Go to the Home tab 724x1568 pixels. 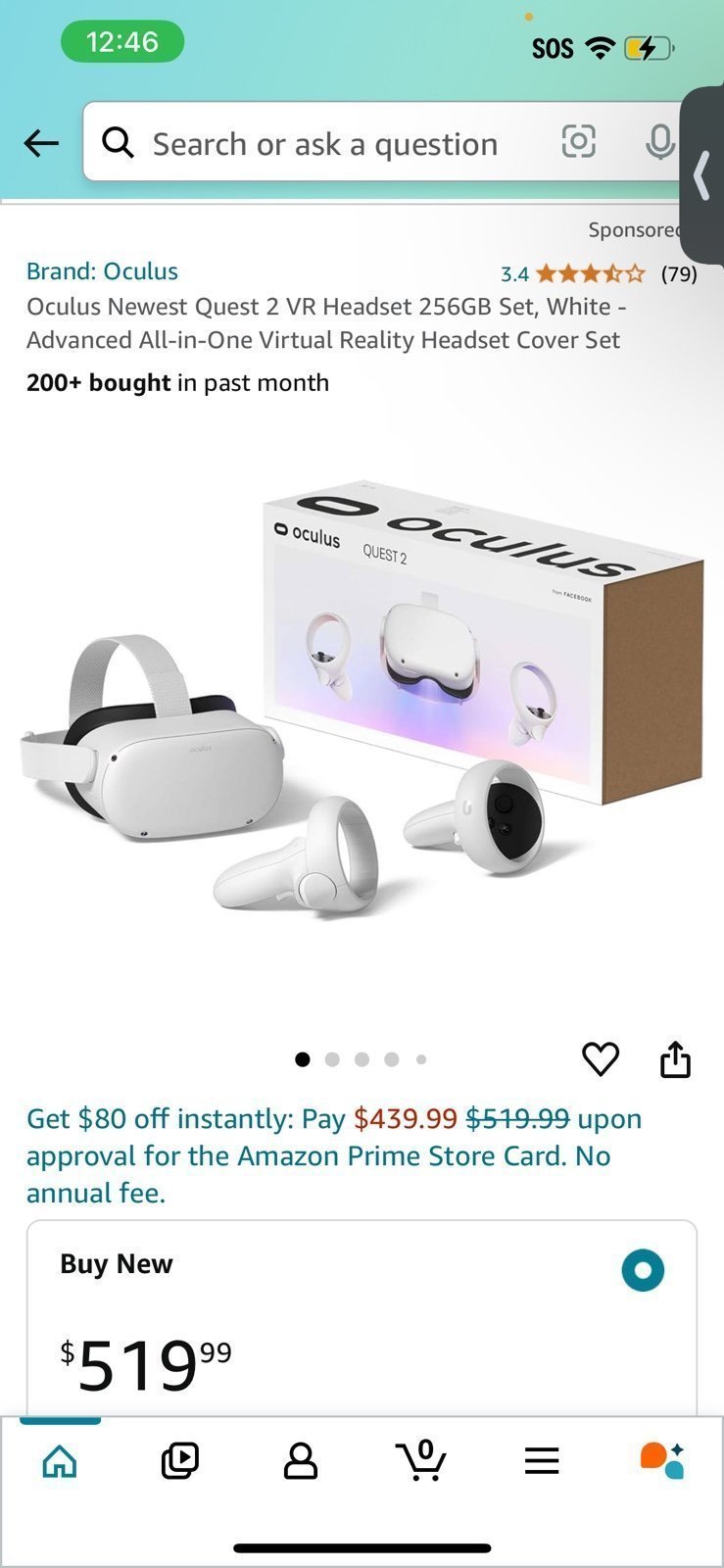point(60,1460)
